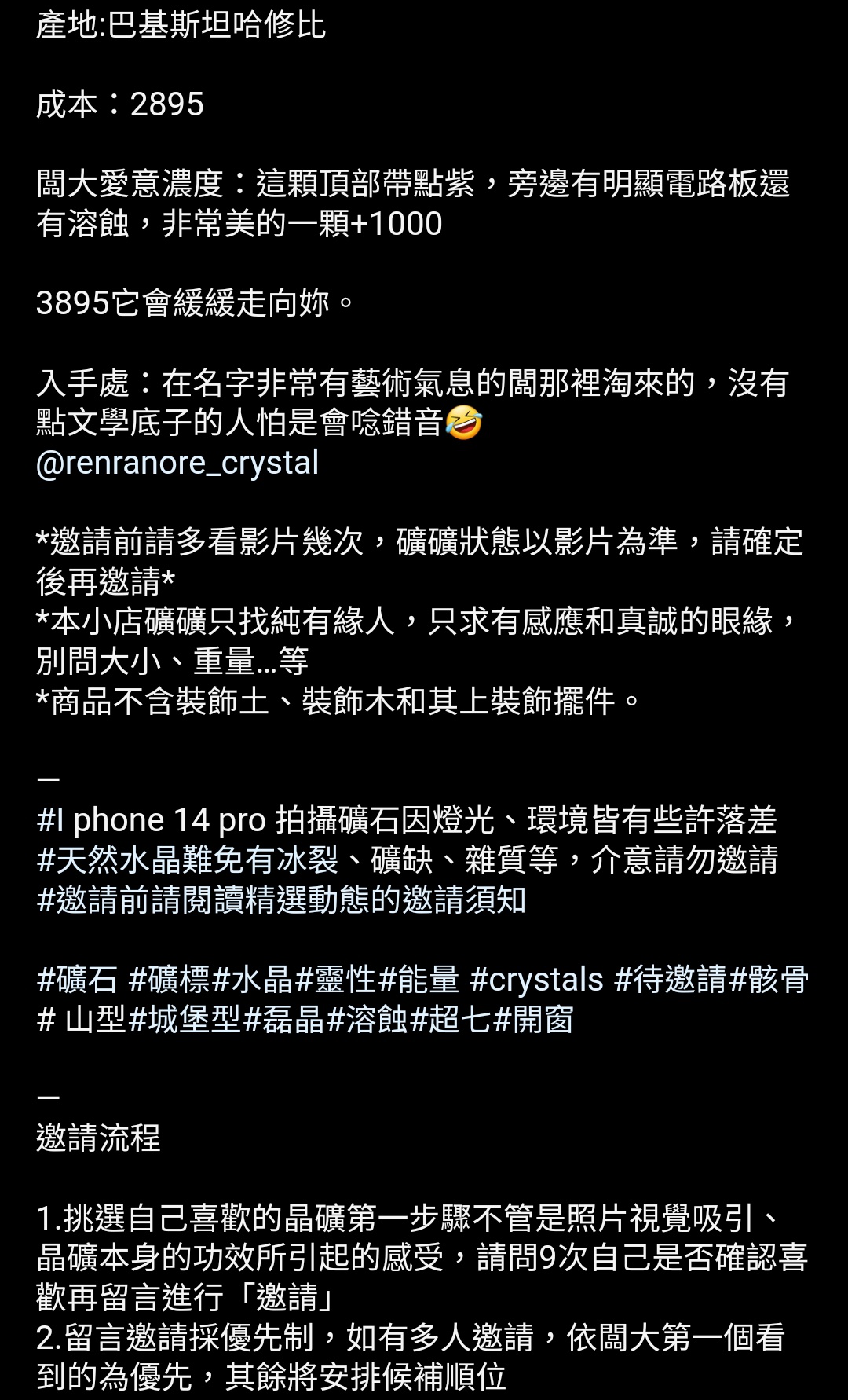Open the #邀請前請閱讀精選動態的邀請須知 hashtag

coord(281,900)
